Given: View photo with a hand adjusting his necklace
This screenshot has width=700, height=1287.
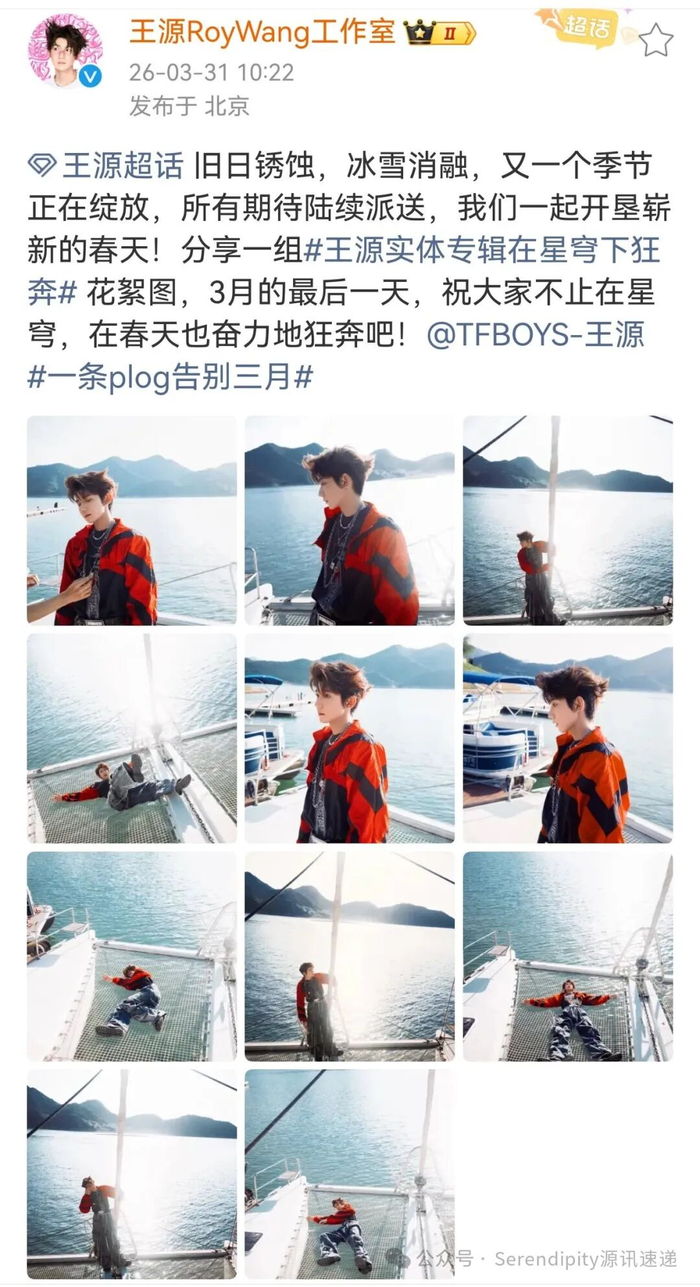Looking at the screenshot, I should tap(132, 520).
